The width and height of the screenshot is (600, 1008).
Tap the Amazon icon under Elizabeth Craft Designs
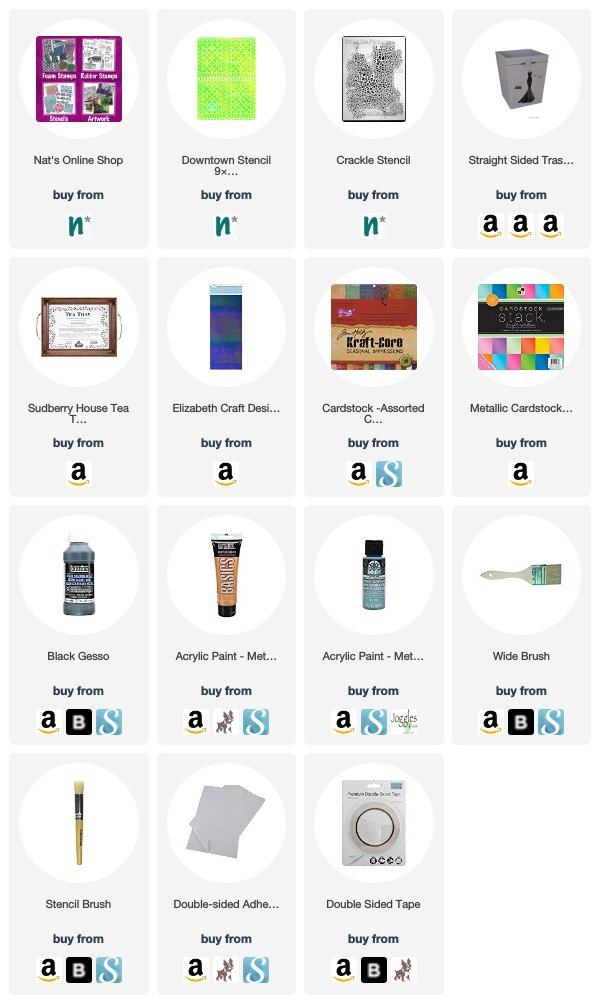click(x=226, y=473)
